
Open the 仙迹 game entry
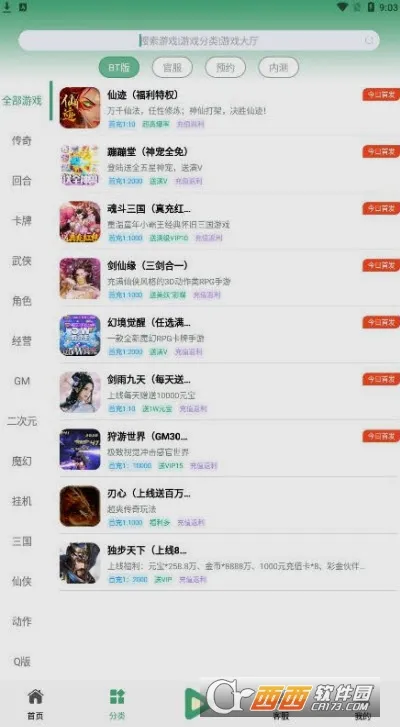(x=229, y=108)
